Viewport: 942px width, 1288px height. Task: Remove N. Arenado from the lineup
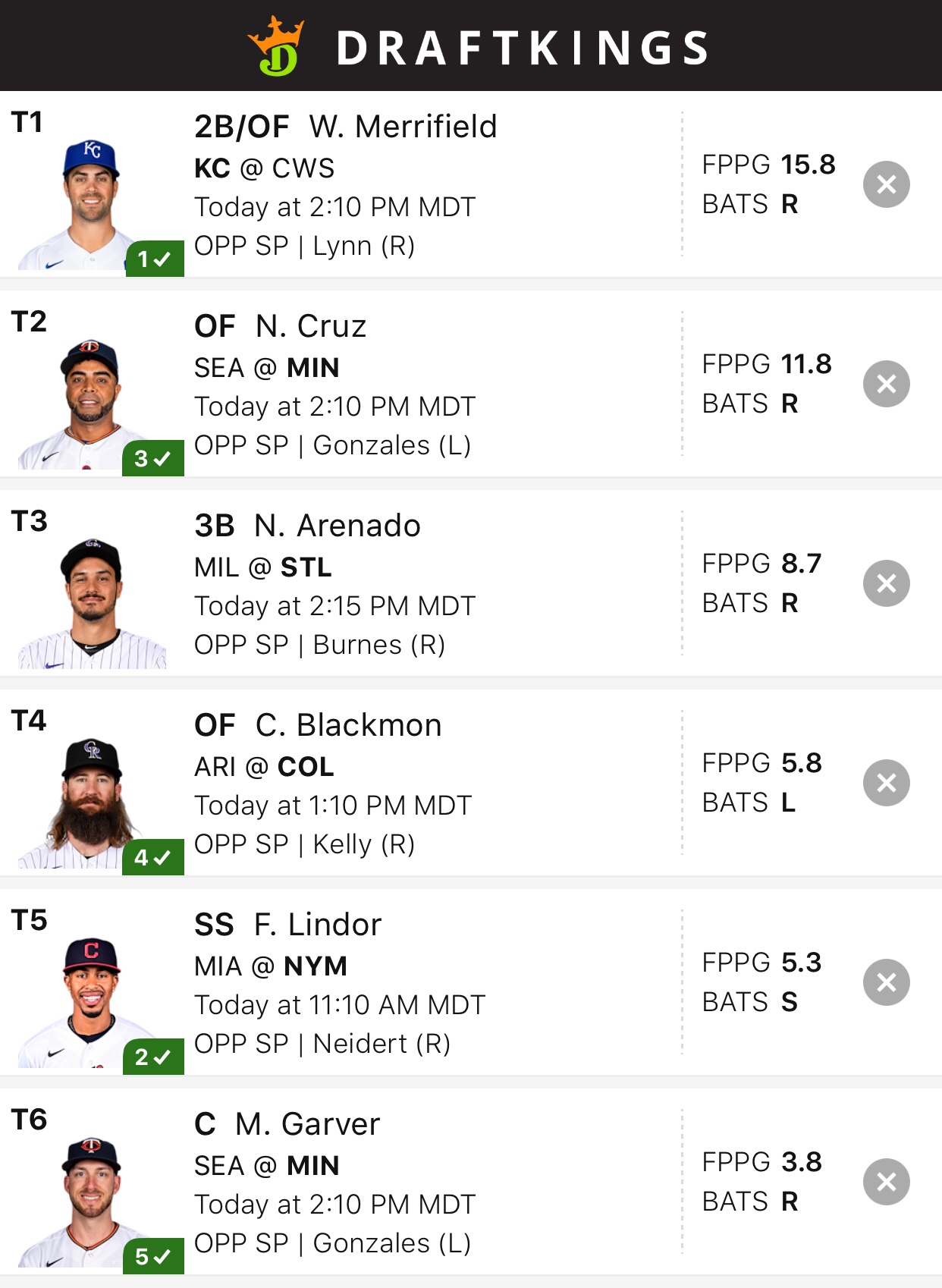click(x=886, y=583)
